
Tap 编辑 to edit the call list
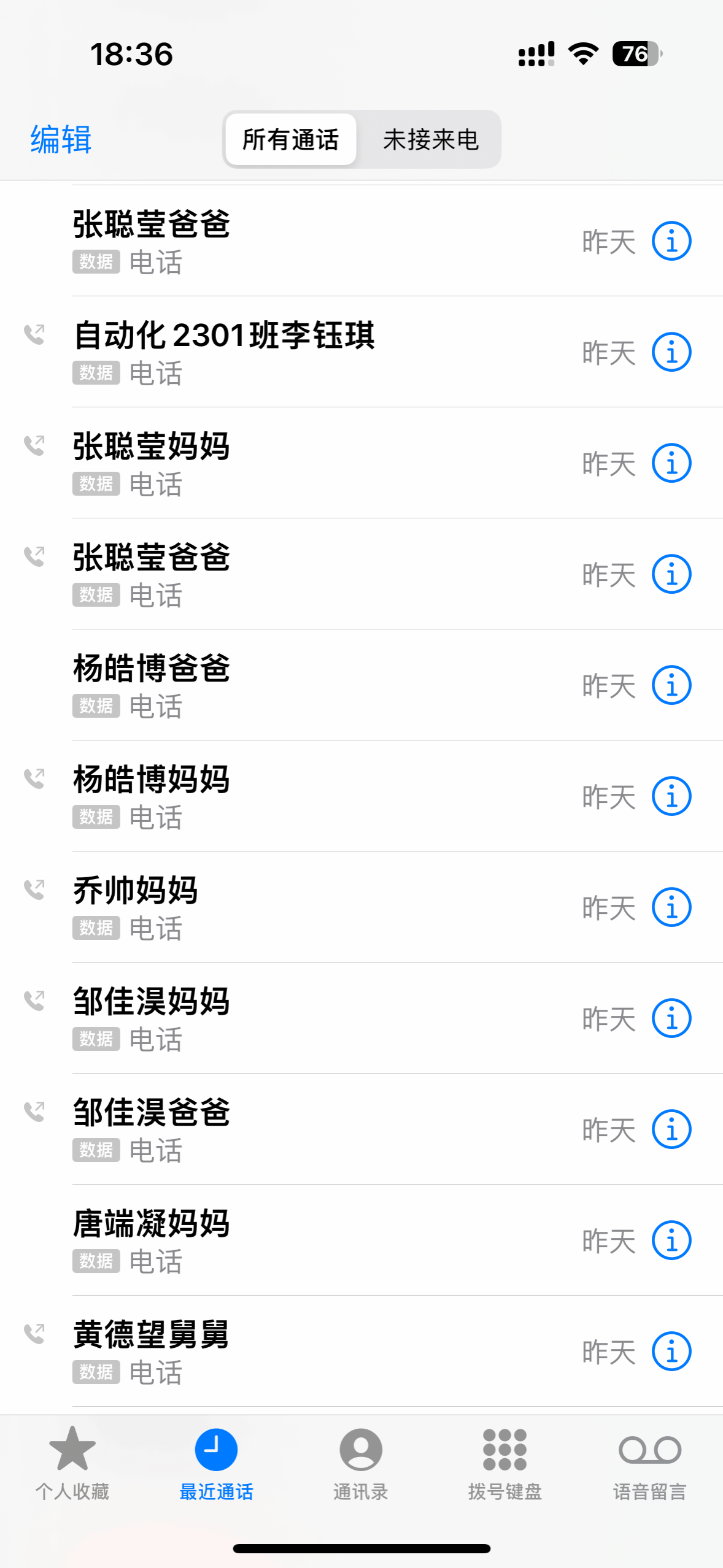pos(61,140)
